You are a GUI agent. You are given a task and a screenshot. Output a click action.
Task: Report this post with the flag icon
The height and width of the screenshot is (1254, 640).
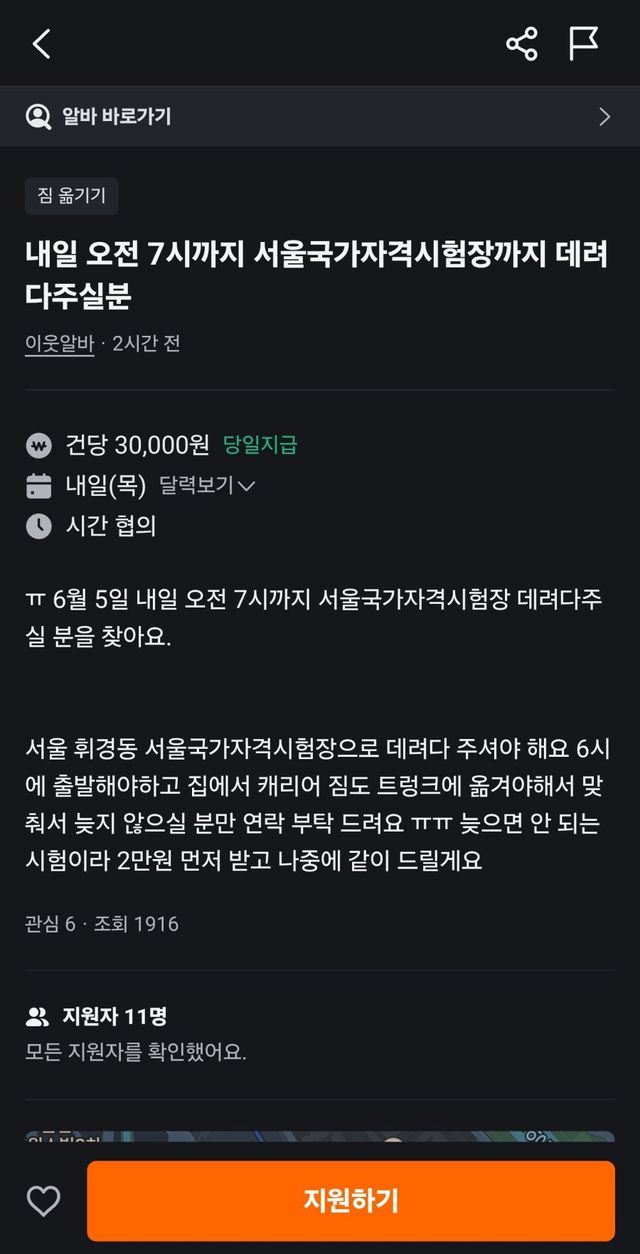coord(584,44)
